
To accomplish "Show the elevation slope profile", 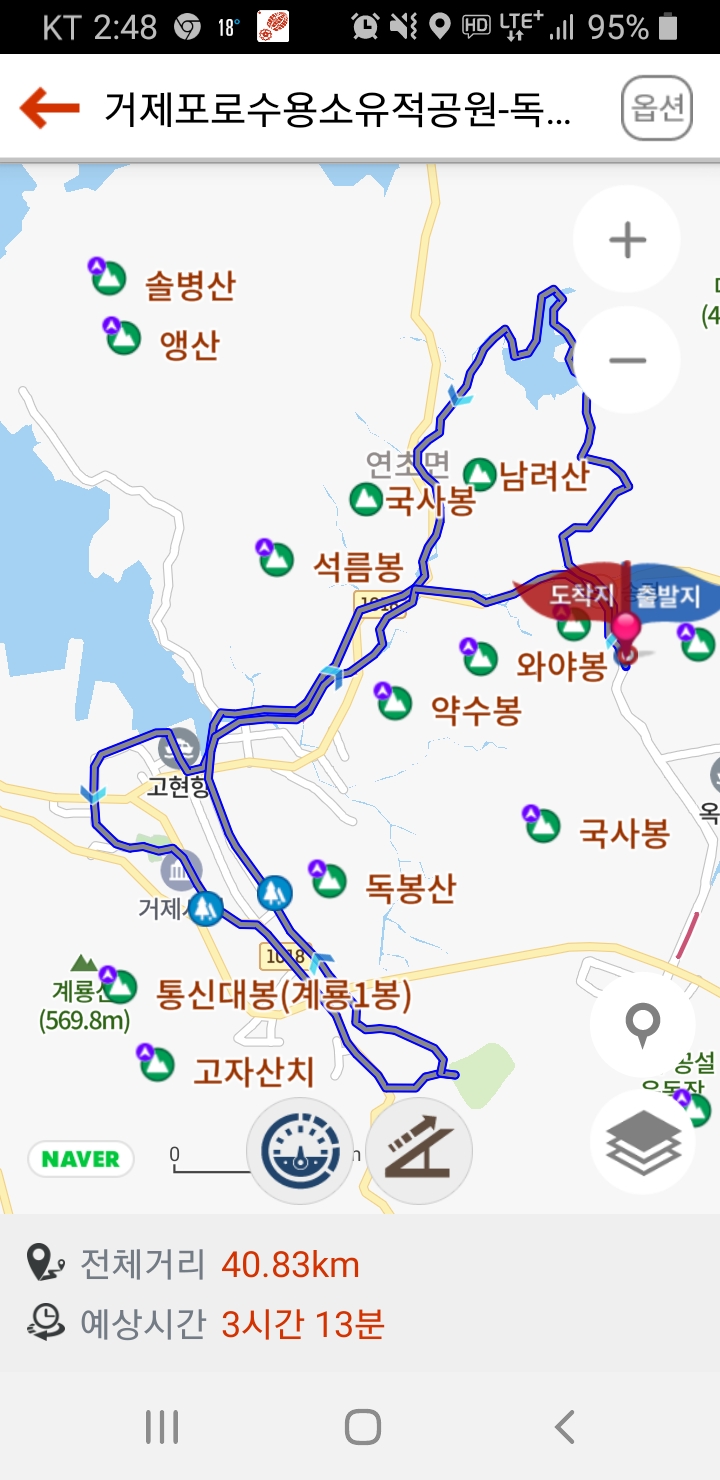I will pos(419,1150).
